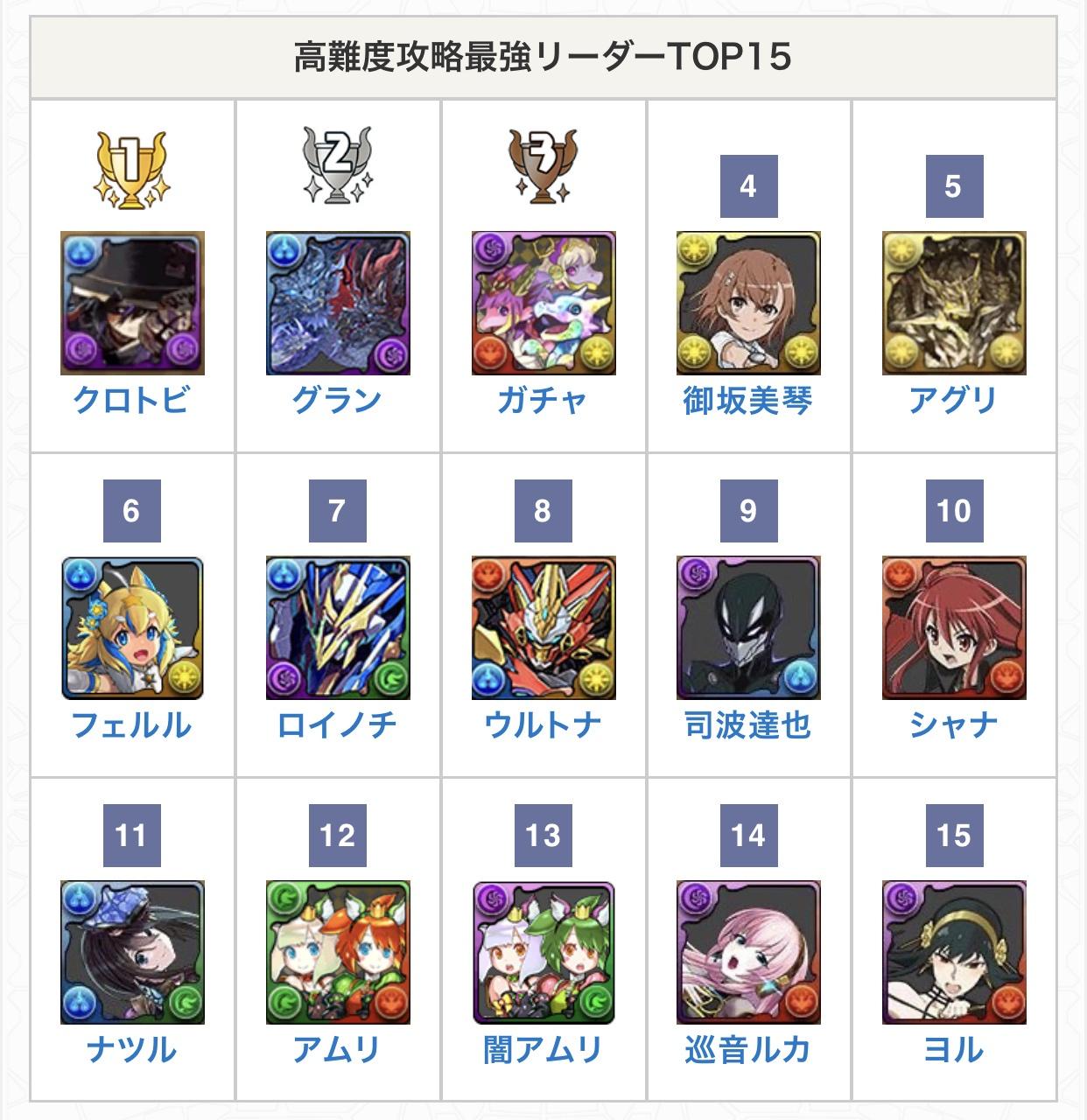Image resolution: width=1087 pixels, height=1120 pixels.
Task: Open the 闇アムリ link
Action: 543,1050
